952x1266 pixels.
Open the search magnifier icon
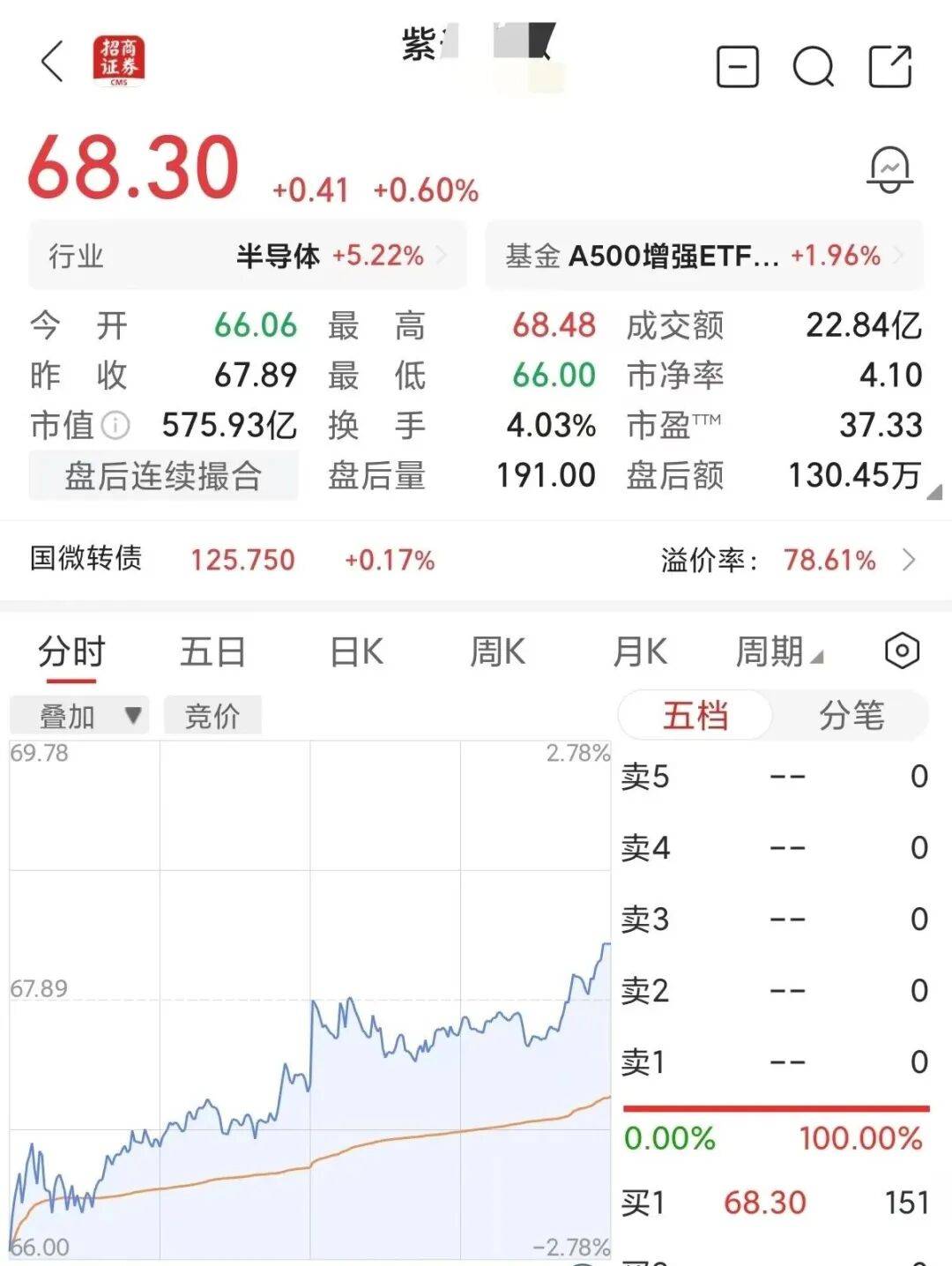(x=813, y=66)
